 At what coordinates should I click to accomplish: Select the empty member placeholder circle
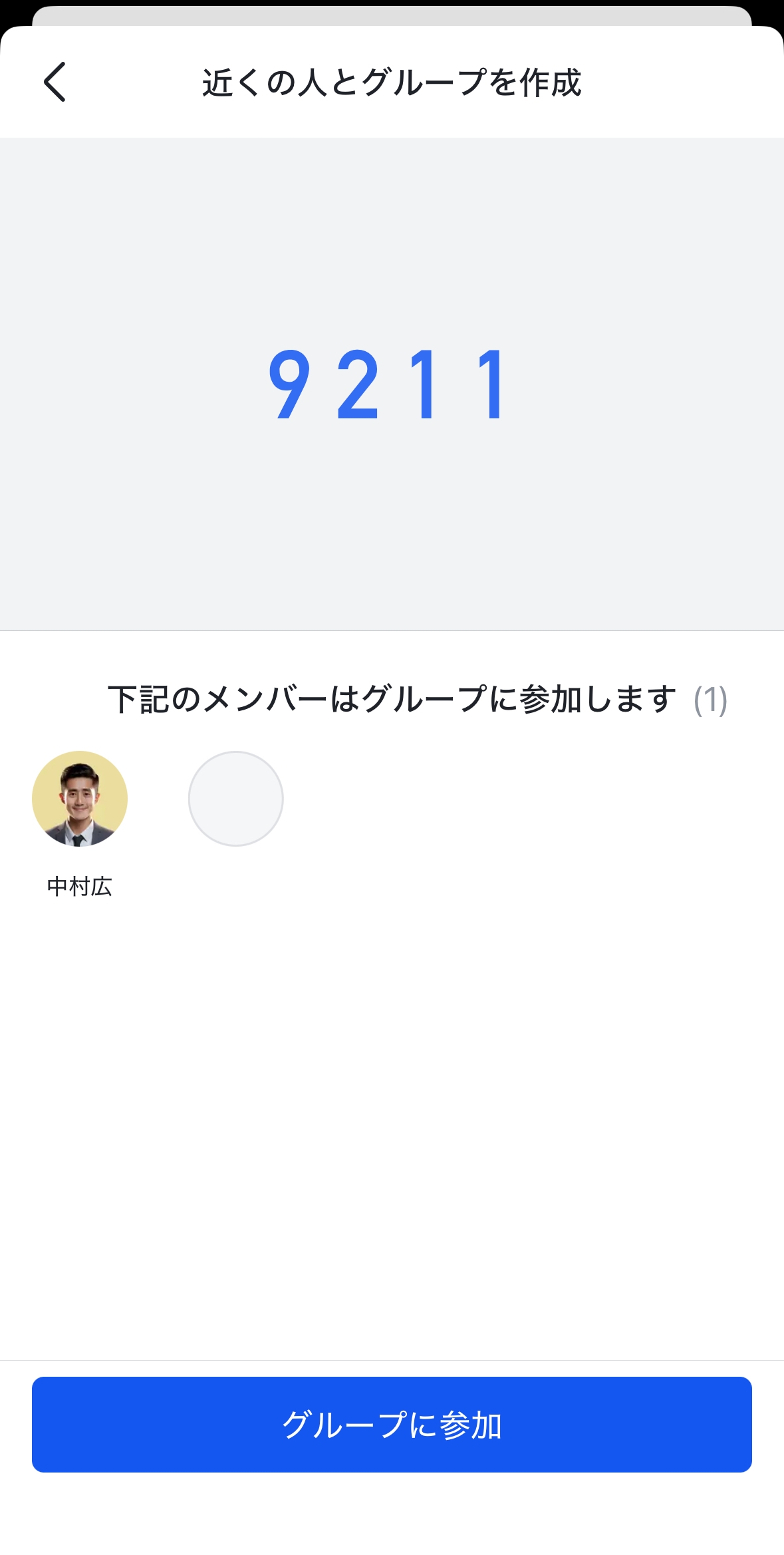tap(235, 798)
